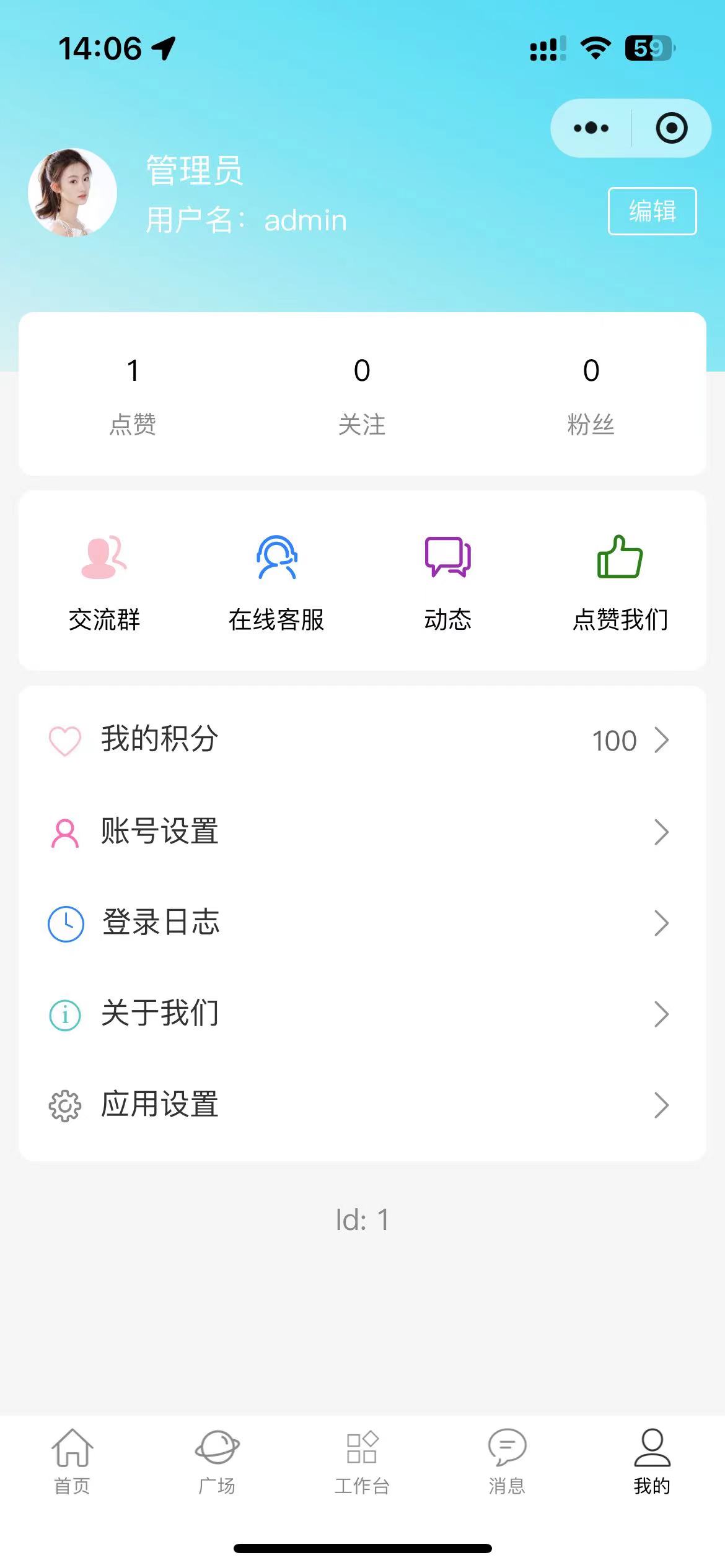The height and width of the screenshot is (1568, 725).
Task: Open the profile avatar picture
Action: [72, 193]
